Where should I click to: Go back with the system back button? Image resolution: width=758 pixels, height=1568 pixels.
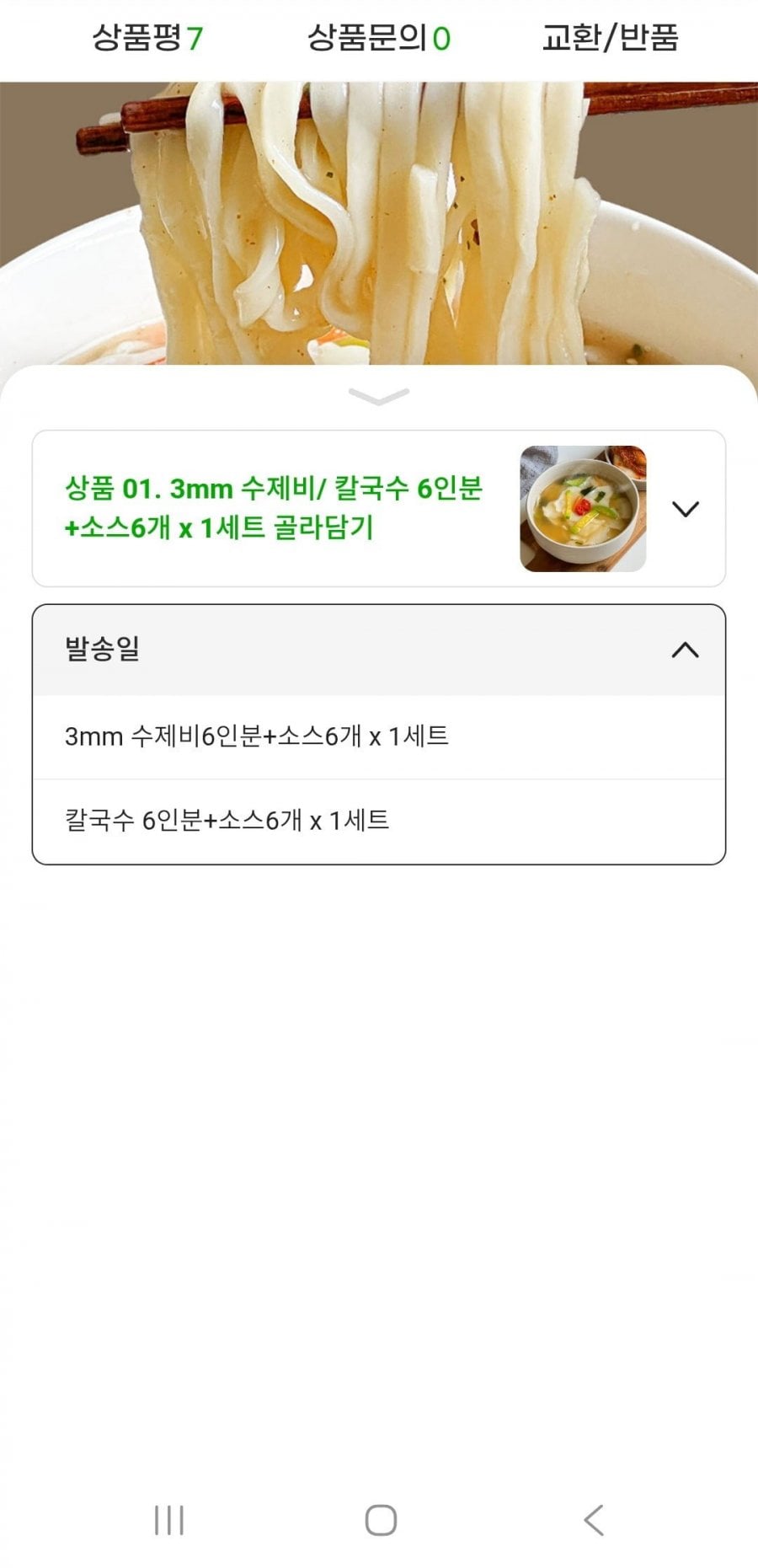pos(594,1520)
